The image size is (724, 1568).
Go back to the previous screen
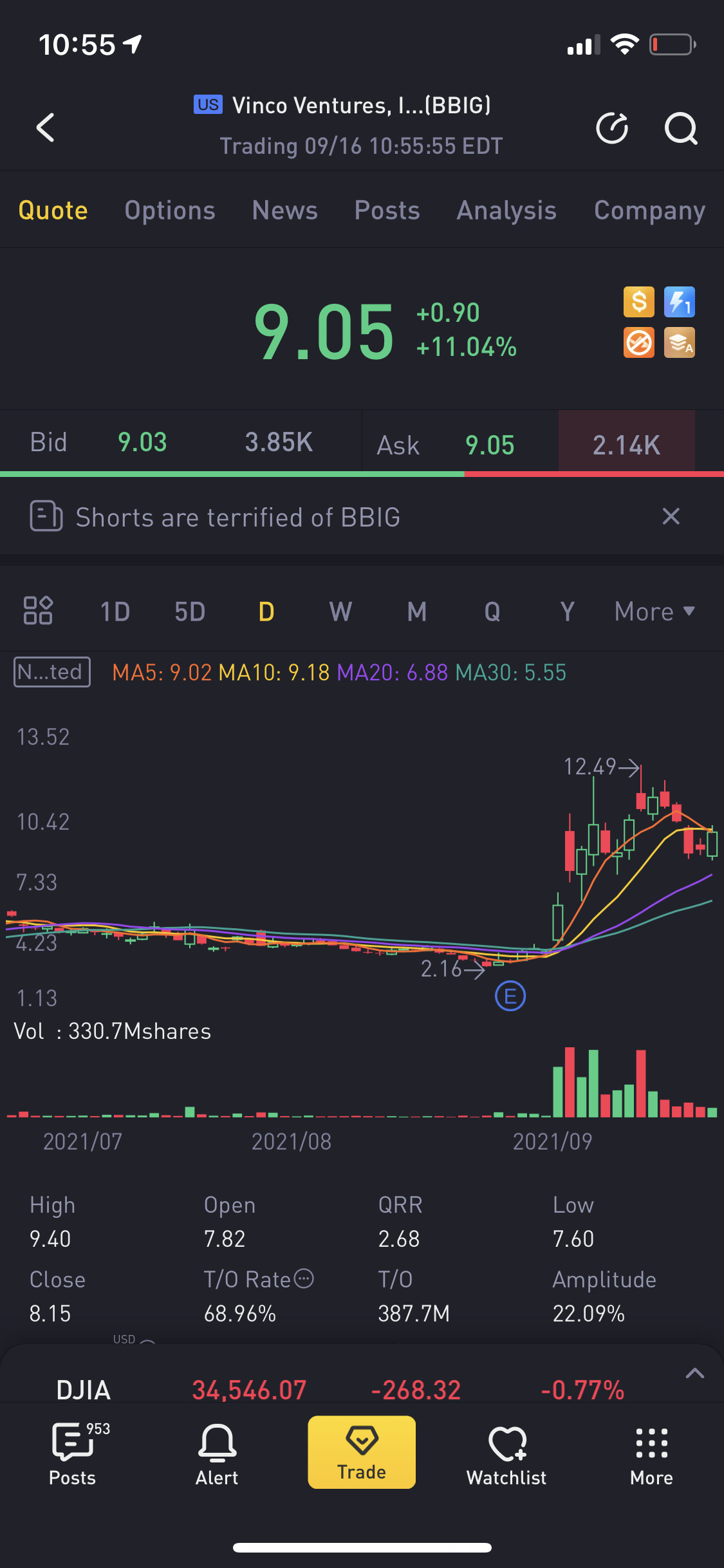pyautogui.click(x=45, y=127)
